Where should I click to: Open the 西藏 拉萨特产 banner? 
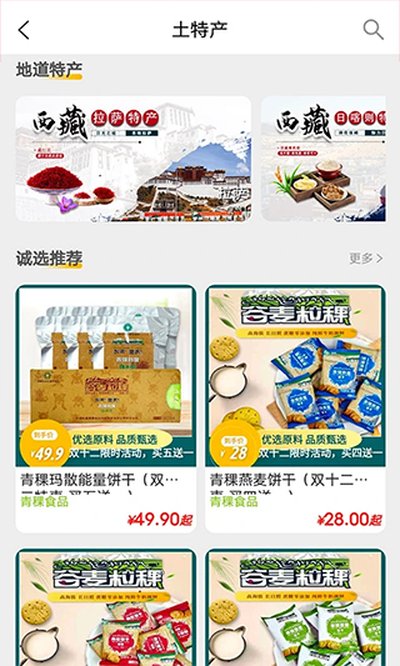click(x=133, y=158)
